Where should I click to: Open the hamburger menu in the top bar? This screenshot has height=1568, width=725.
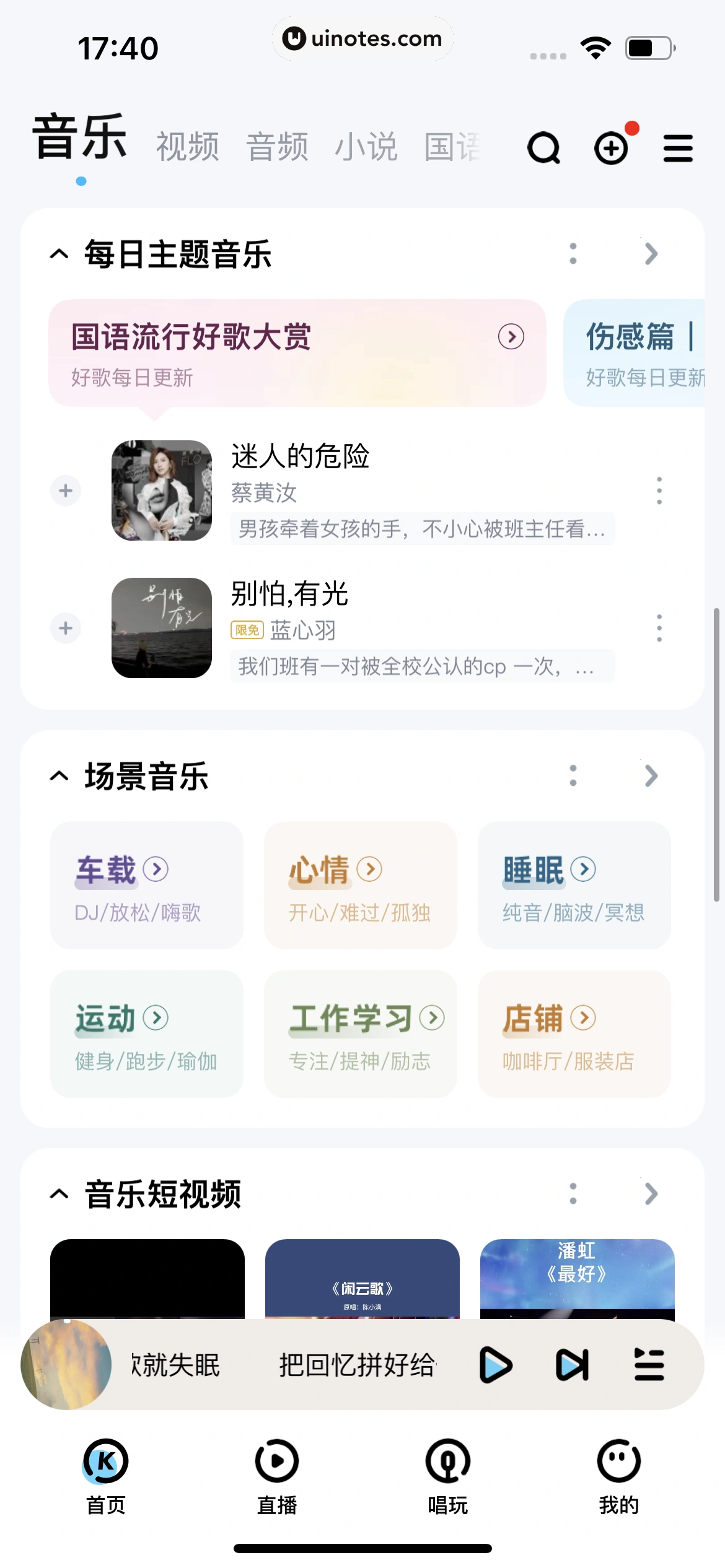click(678, 149)
